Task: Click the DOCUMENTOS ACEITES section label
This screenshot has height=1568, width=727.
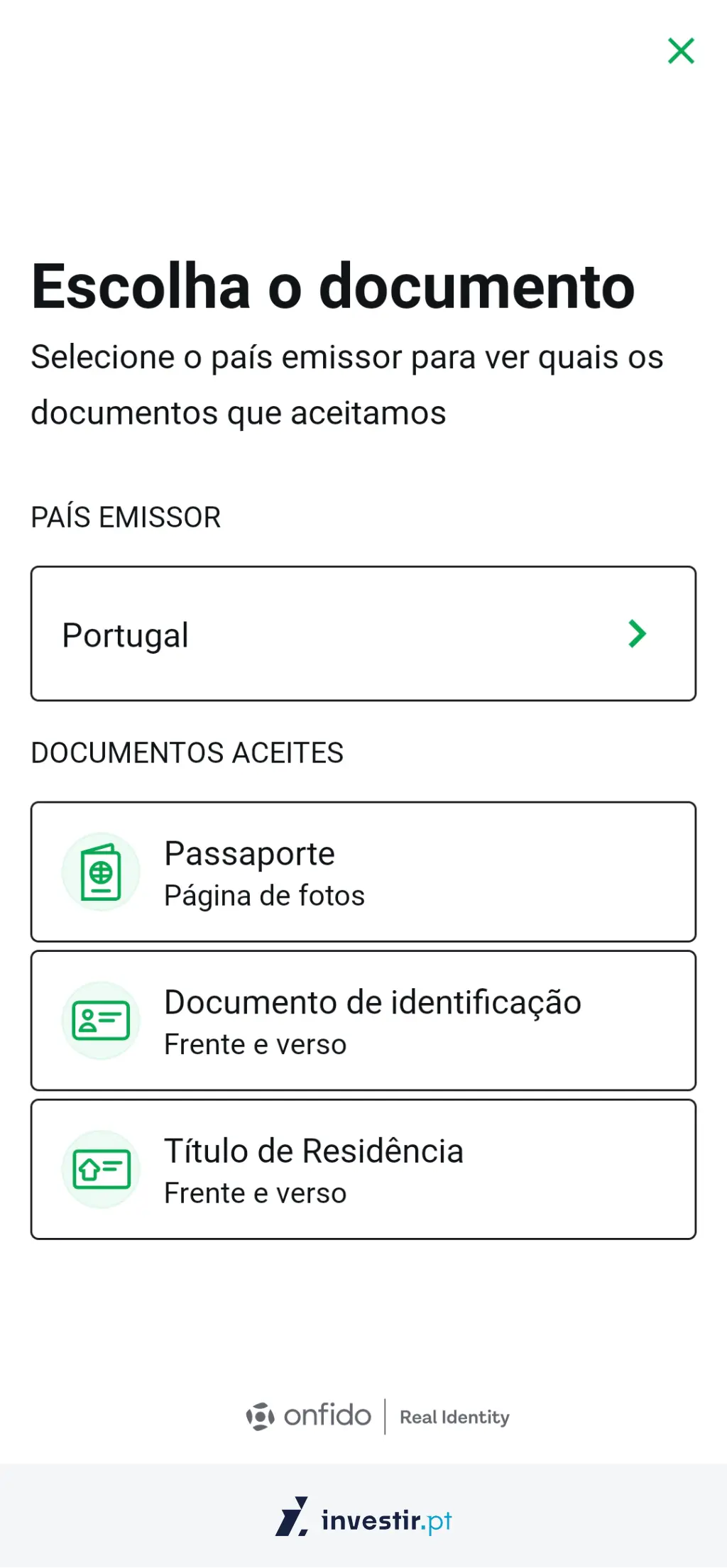Action: coord(187,752)
